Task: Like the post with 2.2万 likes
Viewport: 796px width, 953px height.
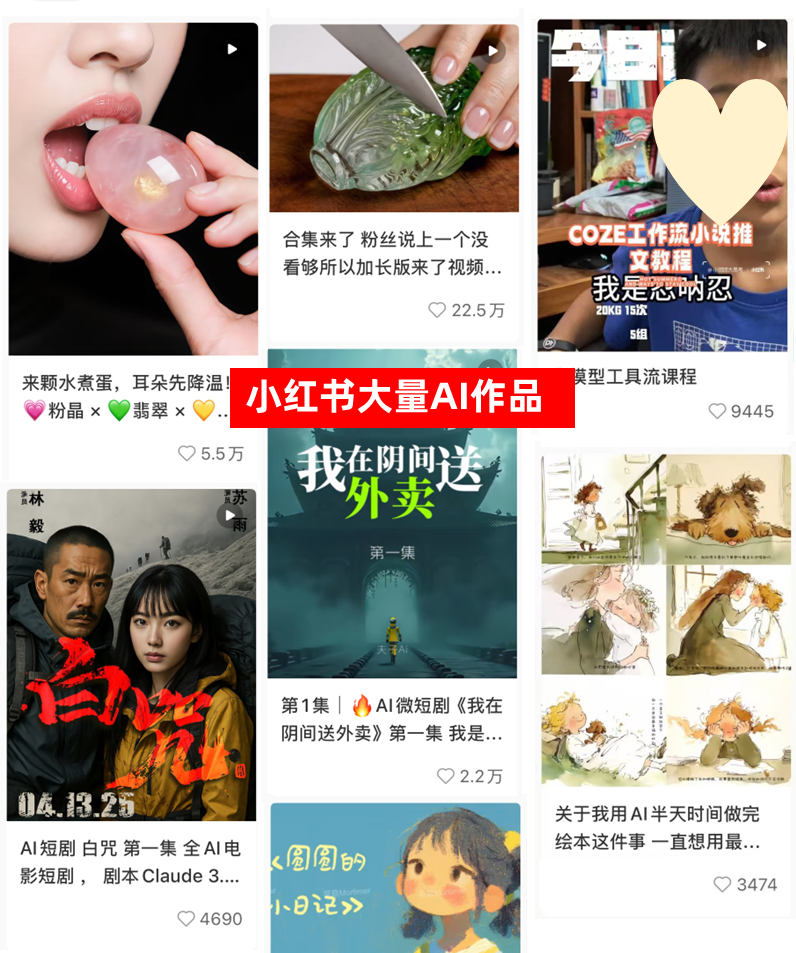Action: 446,776
